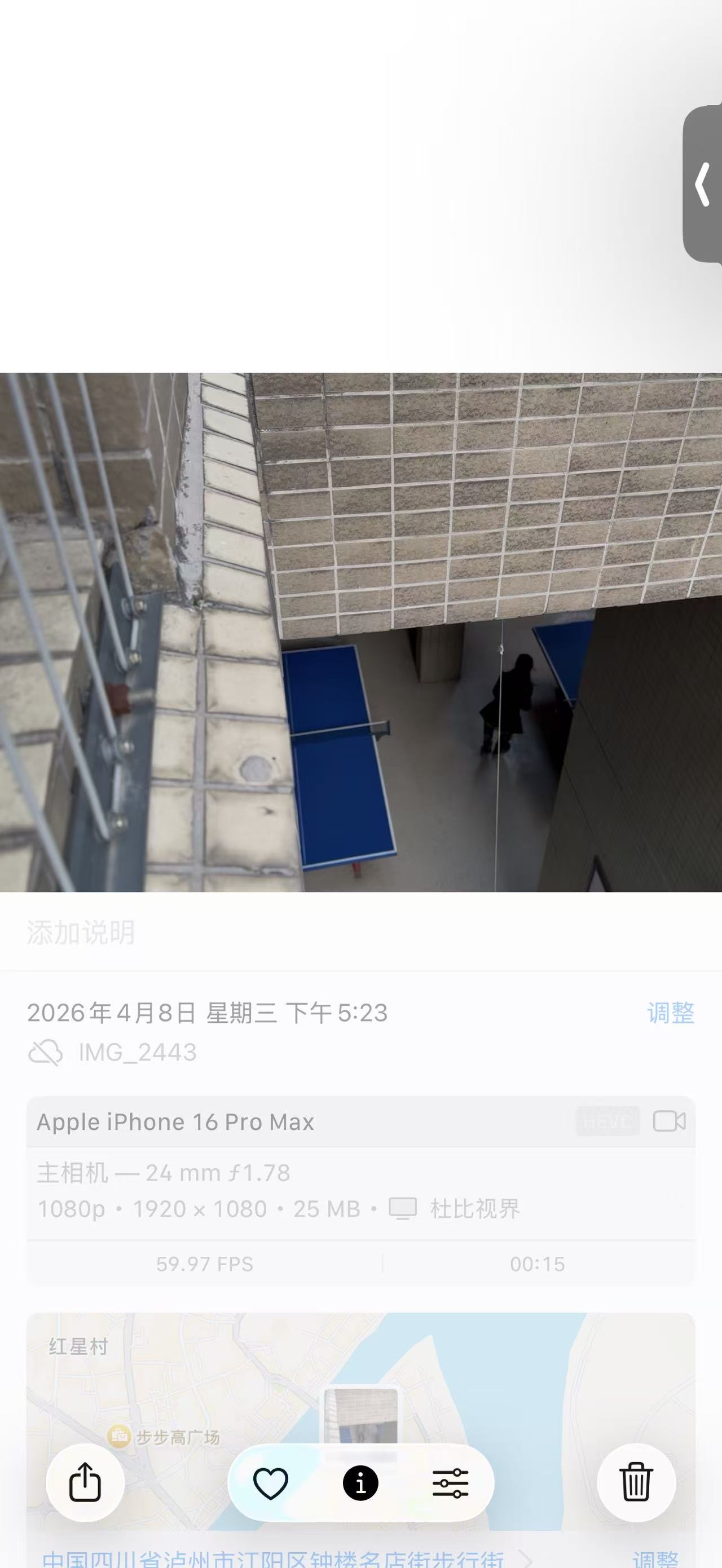Favorite the video with the heart icon
Image resolution: width=722 pixels, height=1568 pixels.
pyautogui.click(x=270, y=1483)
